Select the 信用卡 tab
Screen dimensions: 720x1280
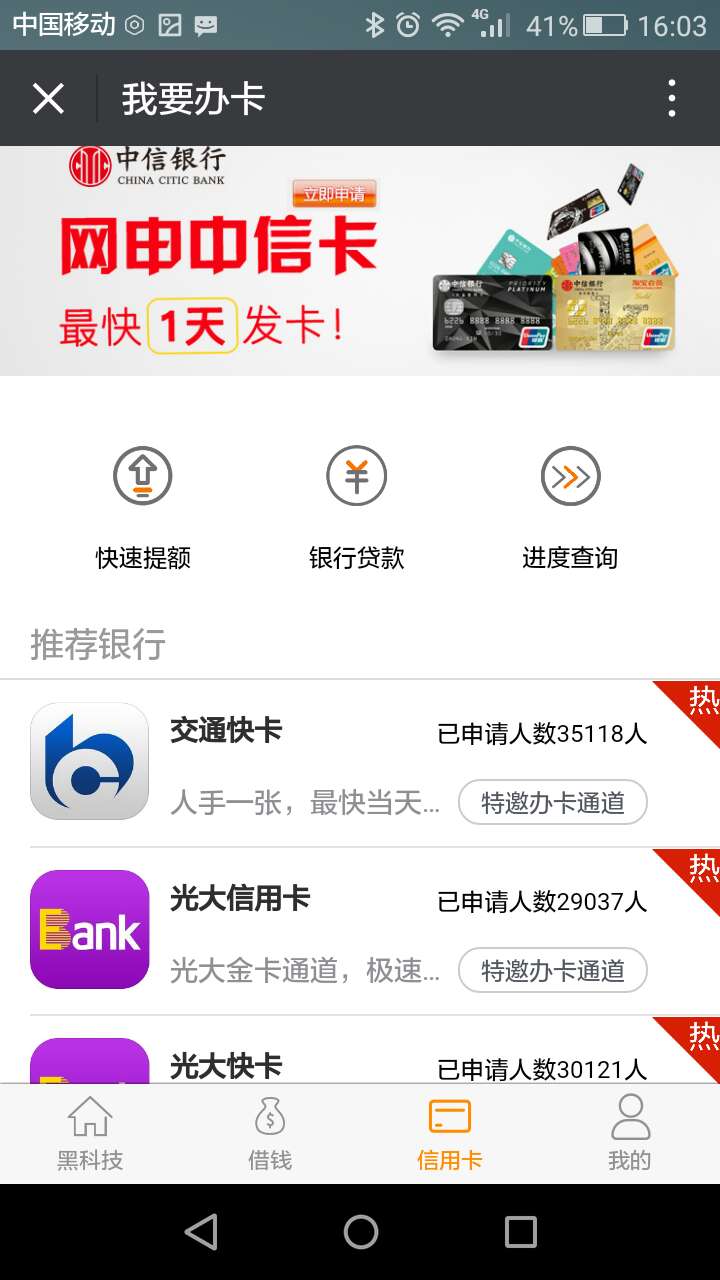point(449,1134)
